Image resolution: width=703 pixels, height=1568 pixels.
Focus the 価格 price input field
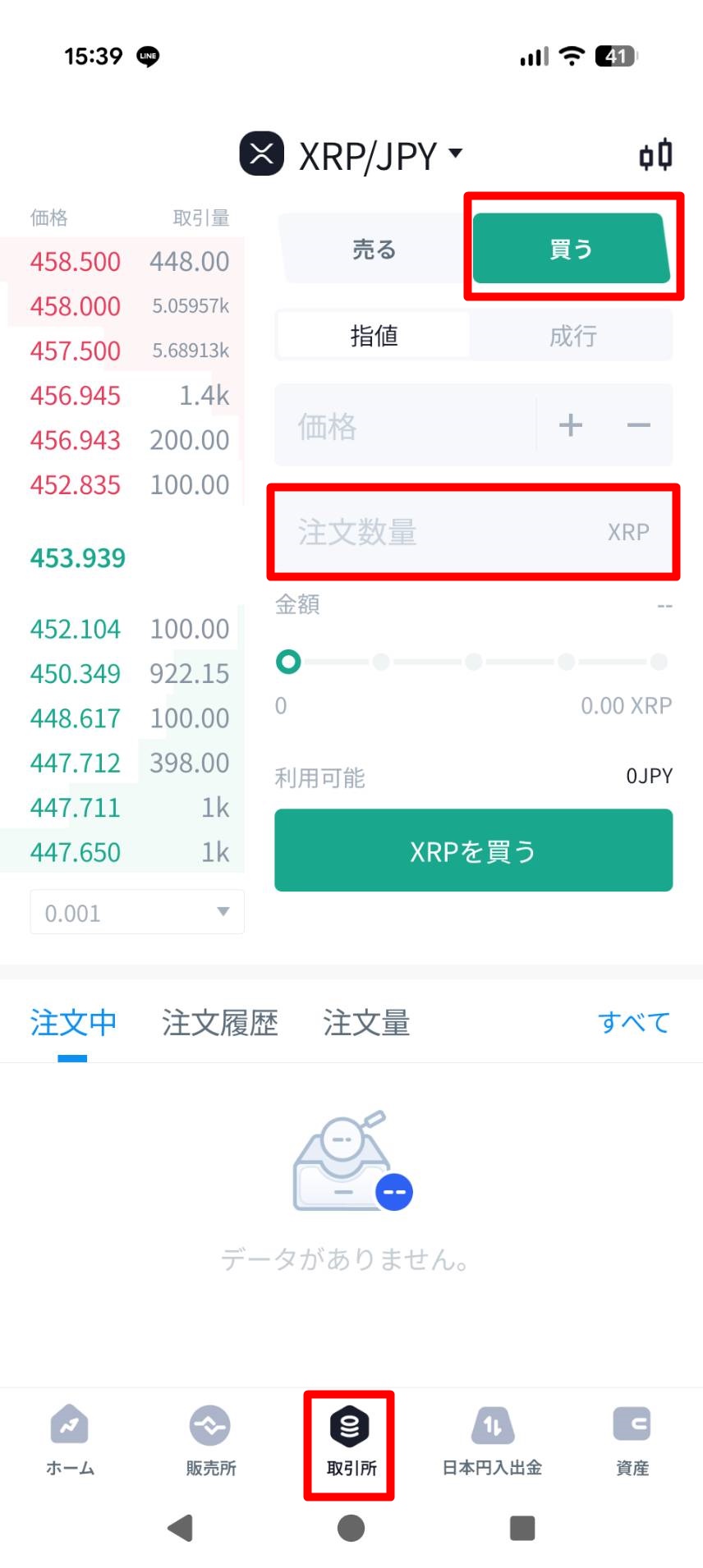[402, 426]
